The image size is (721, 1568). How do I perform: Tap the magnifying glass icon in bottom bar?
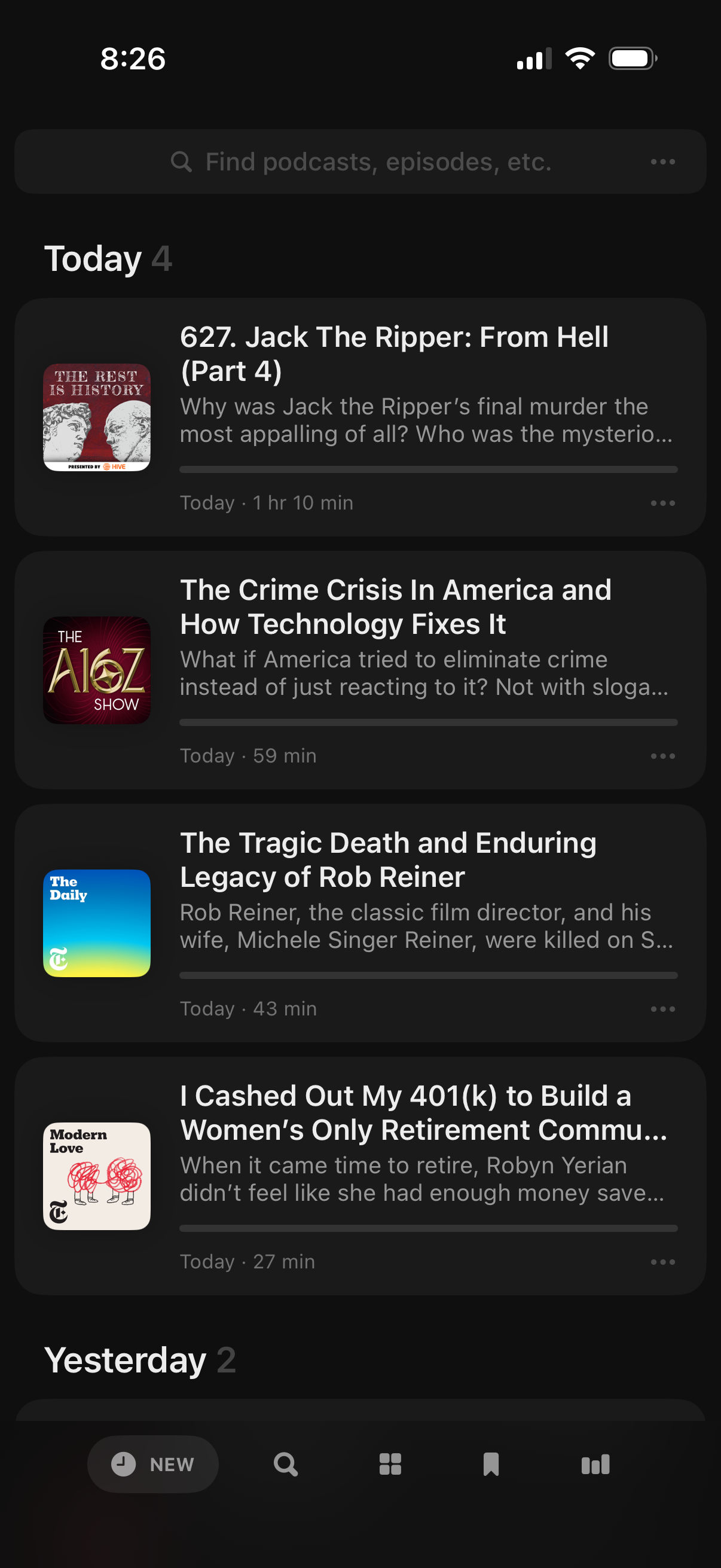click(286, 1465)
